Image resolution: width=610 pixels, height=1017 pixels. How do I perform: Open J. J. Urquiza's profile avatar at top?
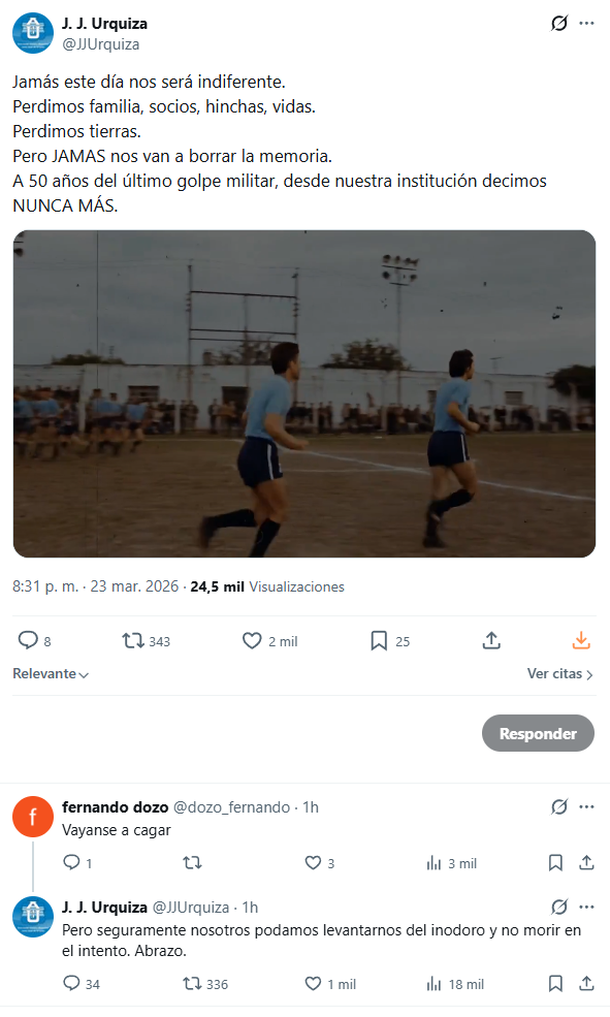tap(33, 33)
